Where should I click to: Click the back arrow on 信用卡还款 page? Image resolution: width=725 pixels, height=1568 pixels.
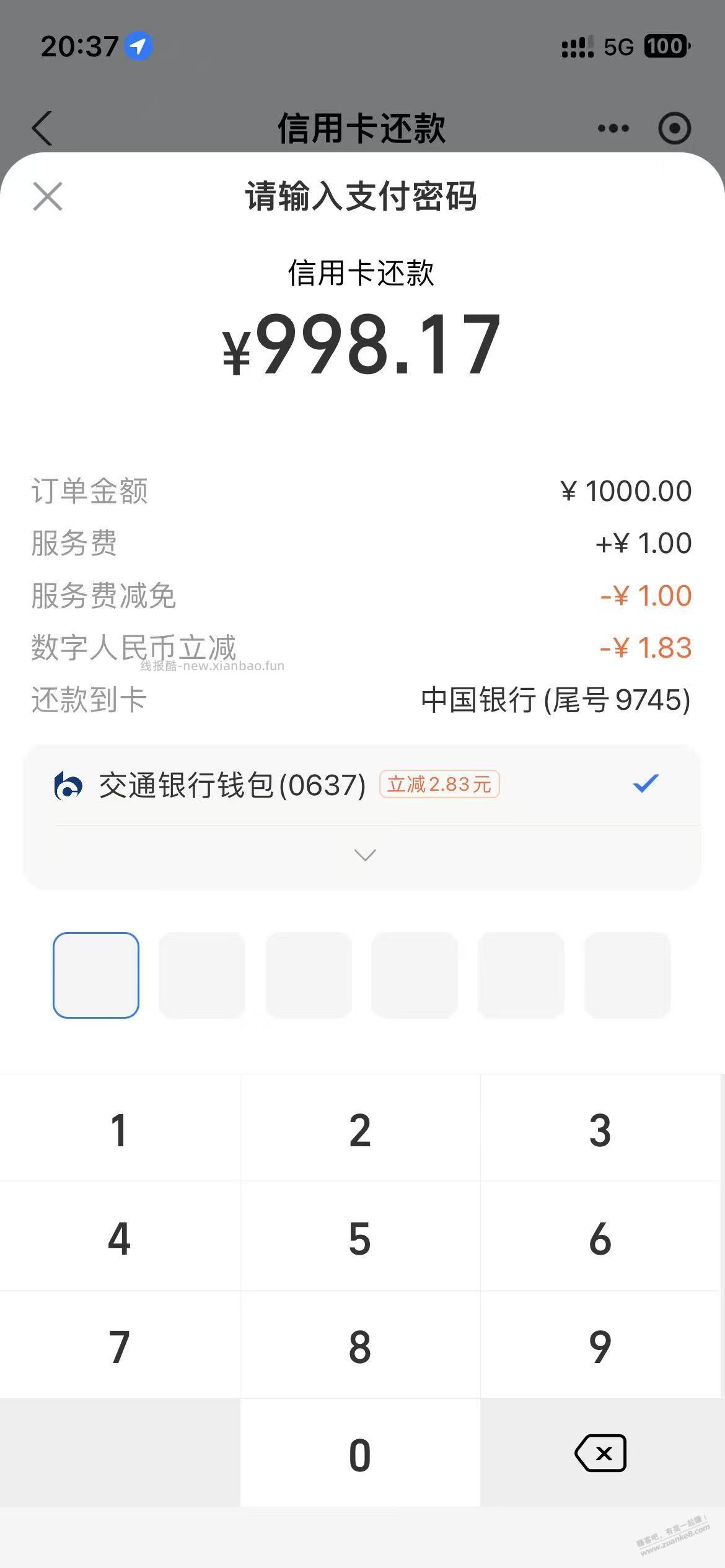(41, 128)
